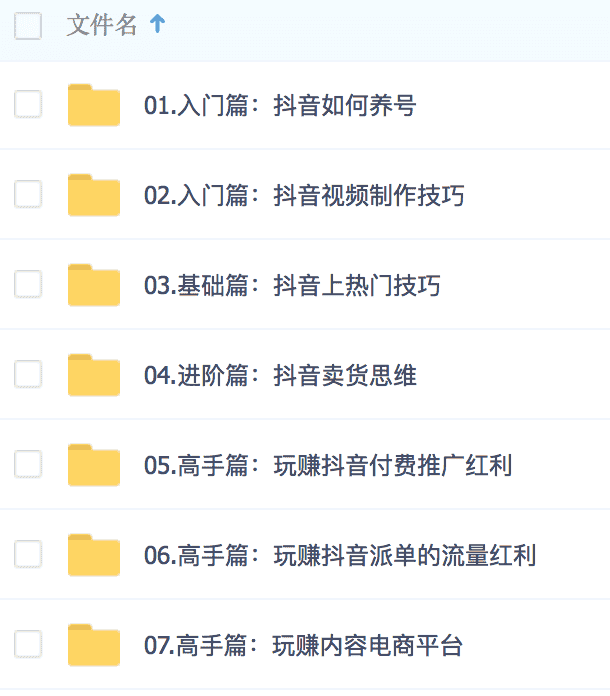The image size is (610, 696).
Task: Select the 03.基础篇 folder checkbox
Action: coord(28,284)
